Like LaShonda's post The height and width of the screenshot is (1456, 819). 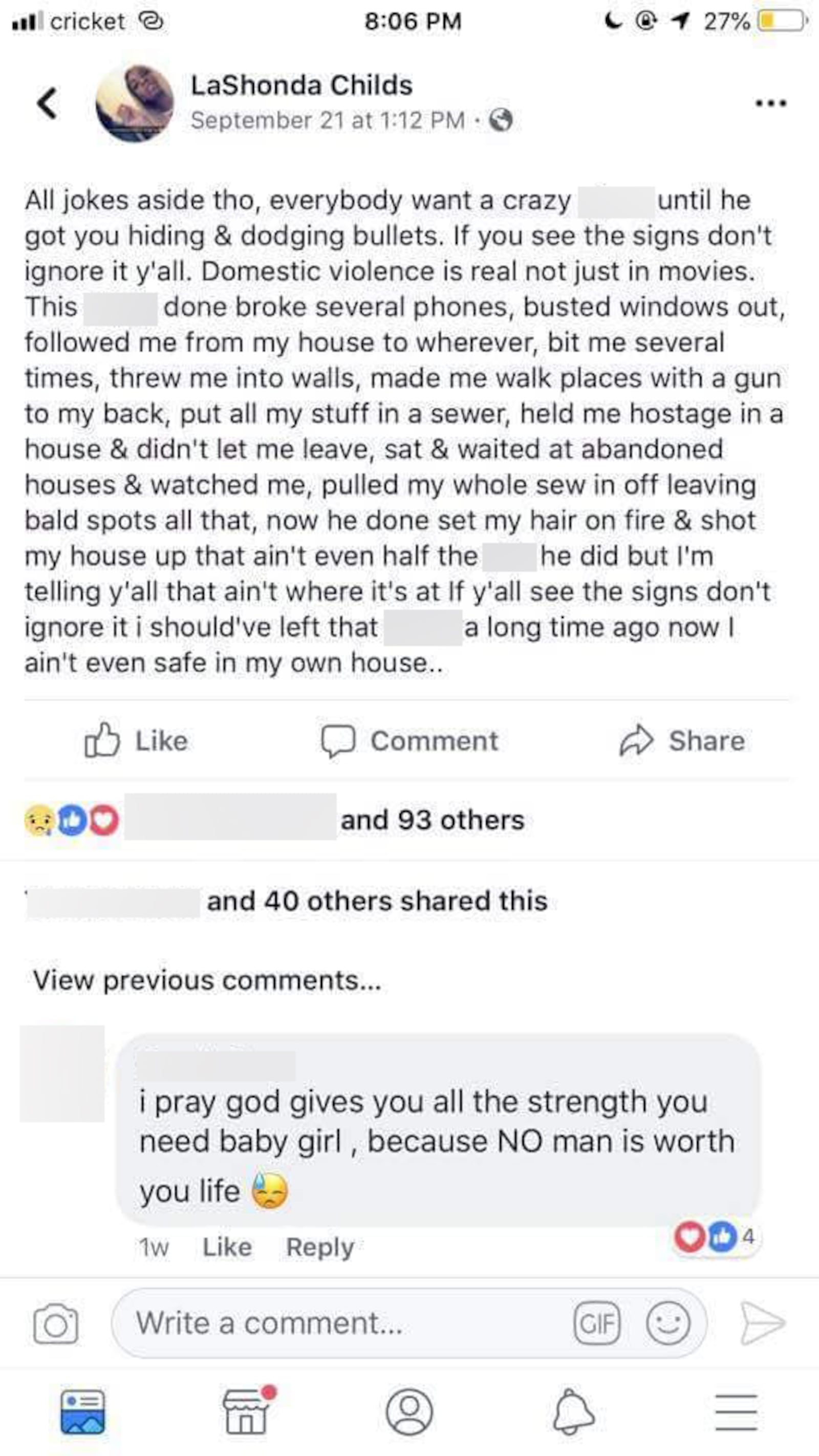(136, 740)
